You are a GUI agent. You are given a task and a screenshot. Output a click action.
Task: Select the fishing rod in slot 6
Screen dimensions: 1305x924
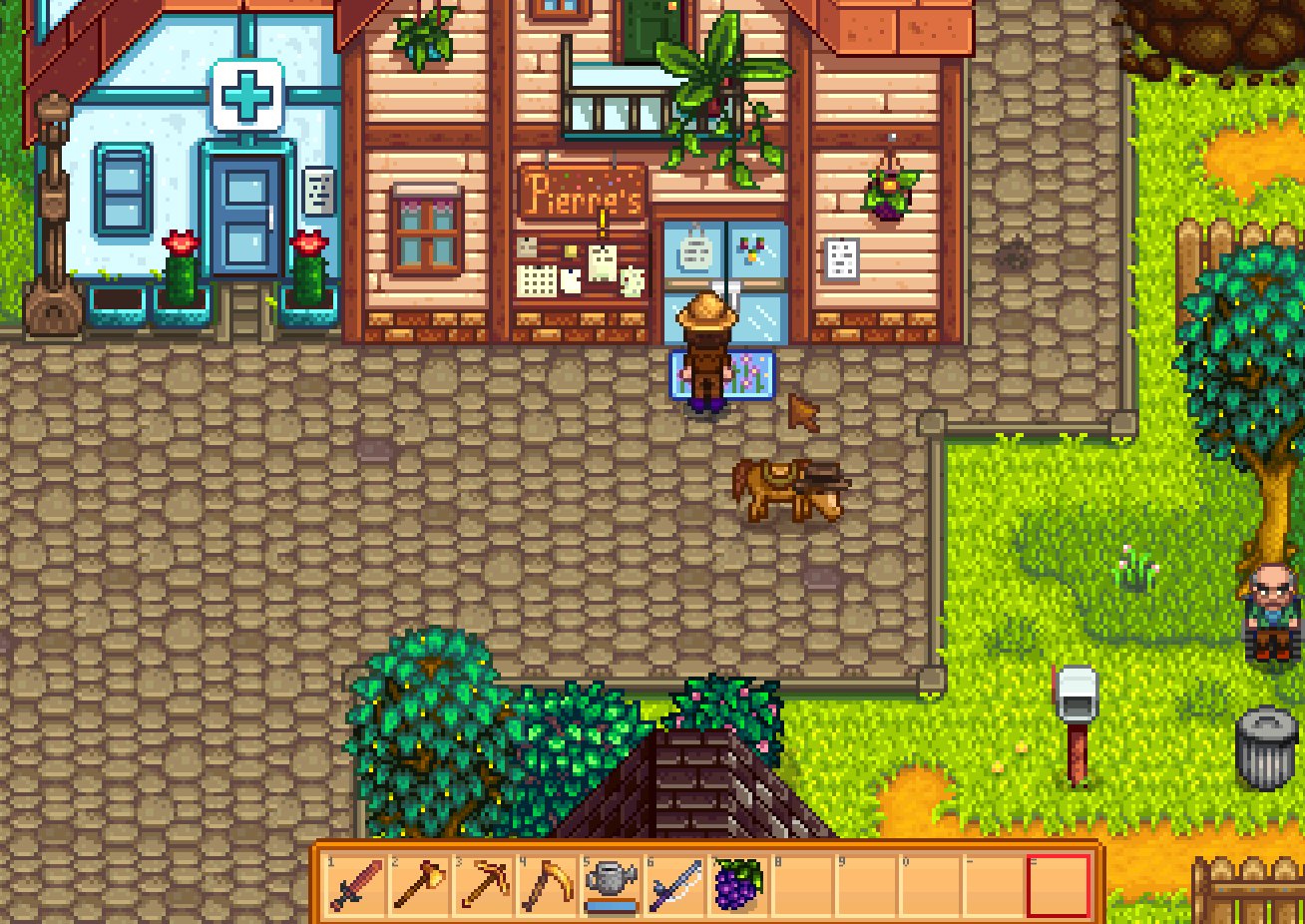[x=674, y=885]
